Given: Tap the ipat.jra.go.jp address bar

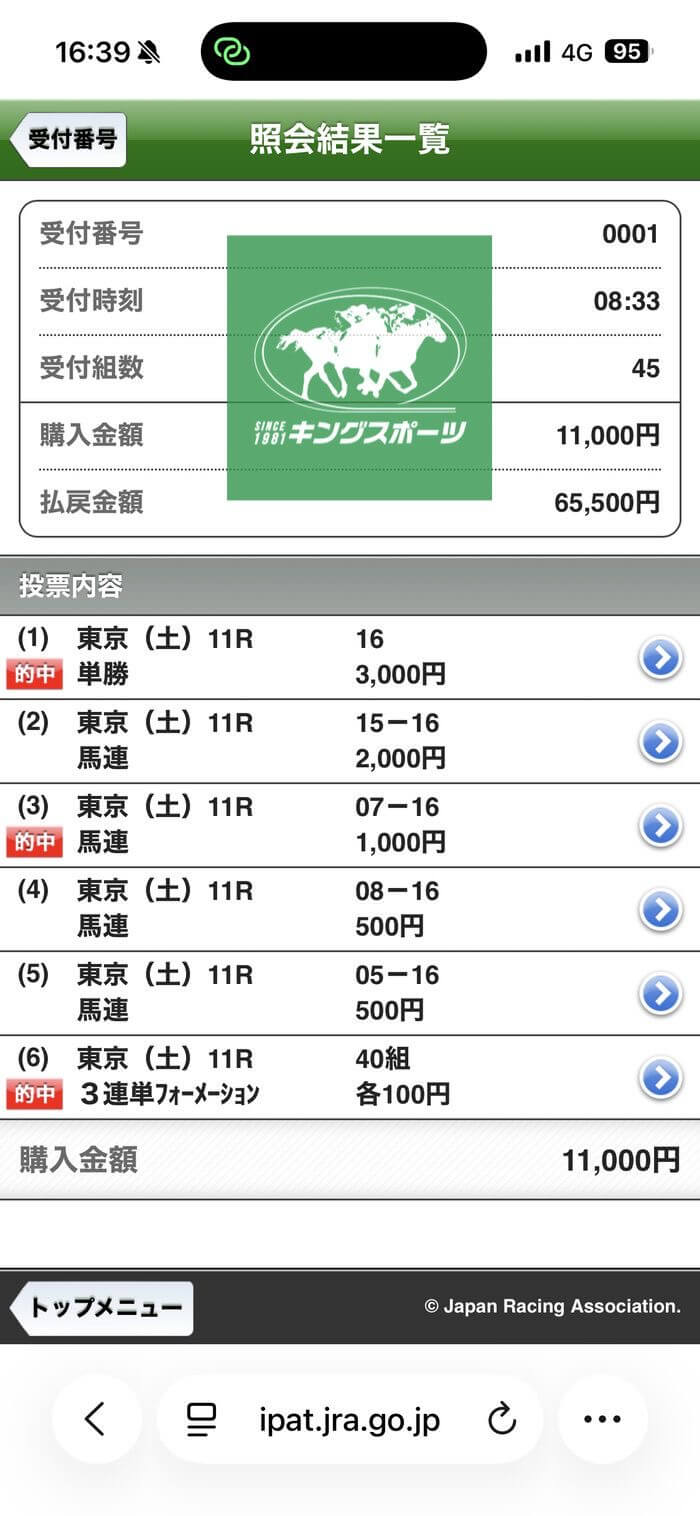Looking at the screenshot, I should [x=349, y=1418].
